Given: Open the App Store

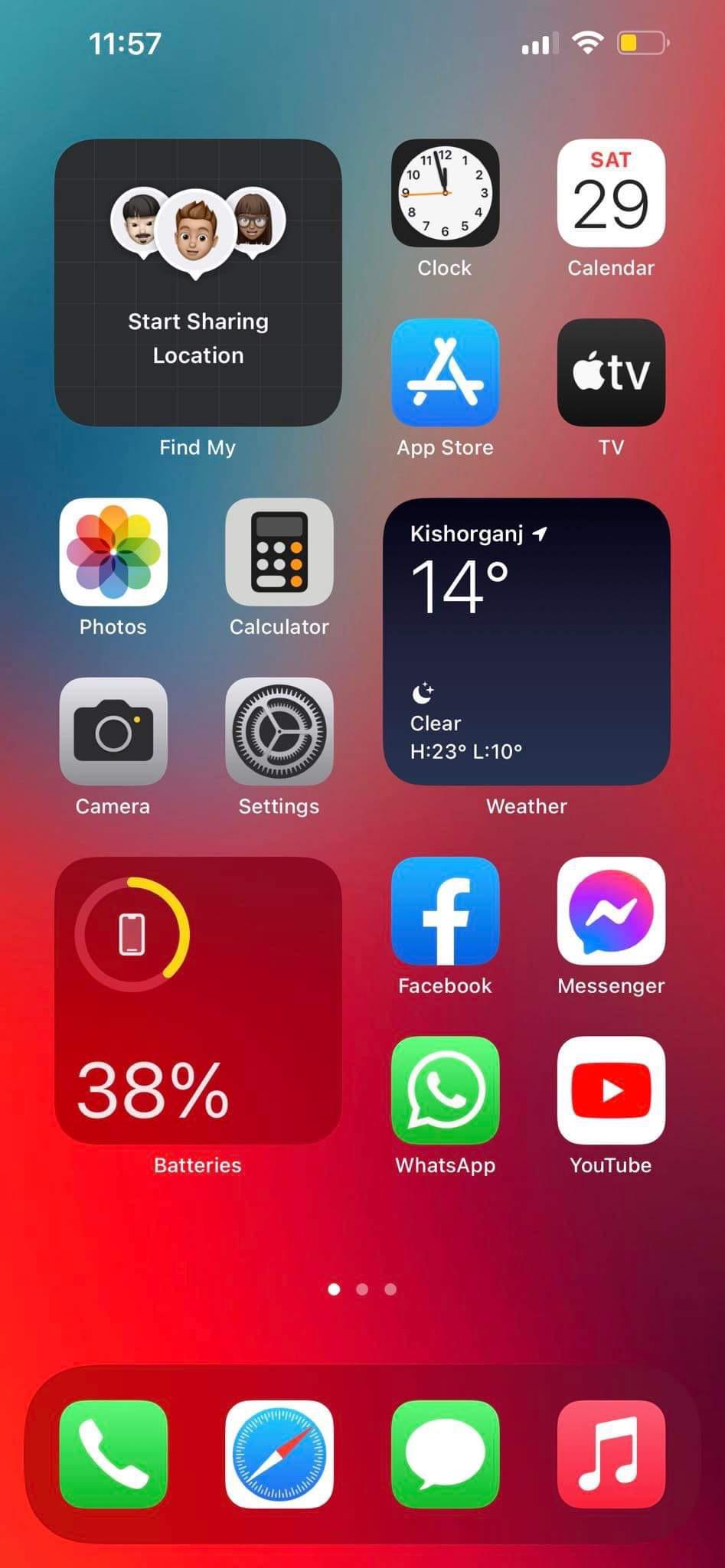Looking at the screenshot, I should click(445, 372).
